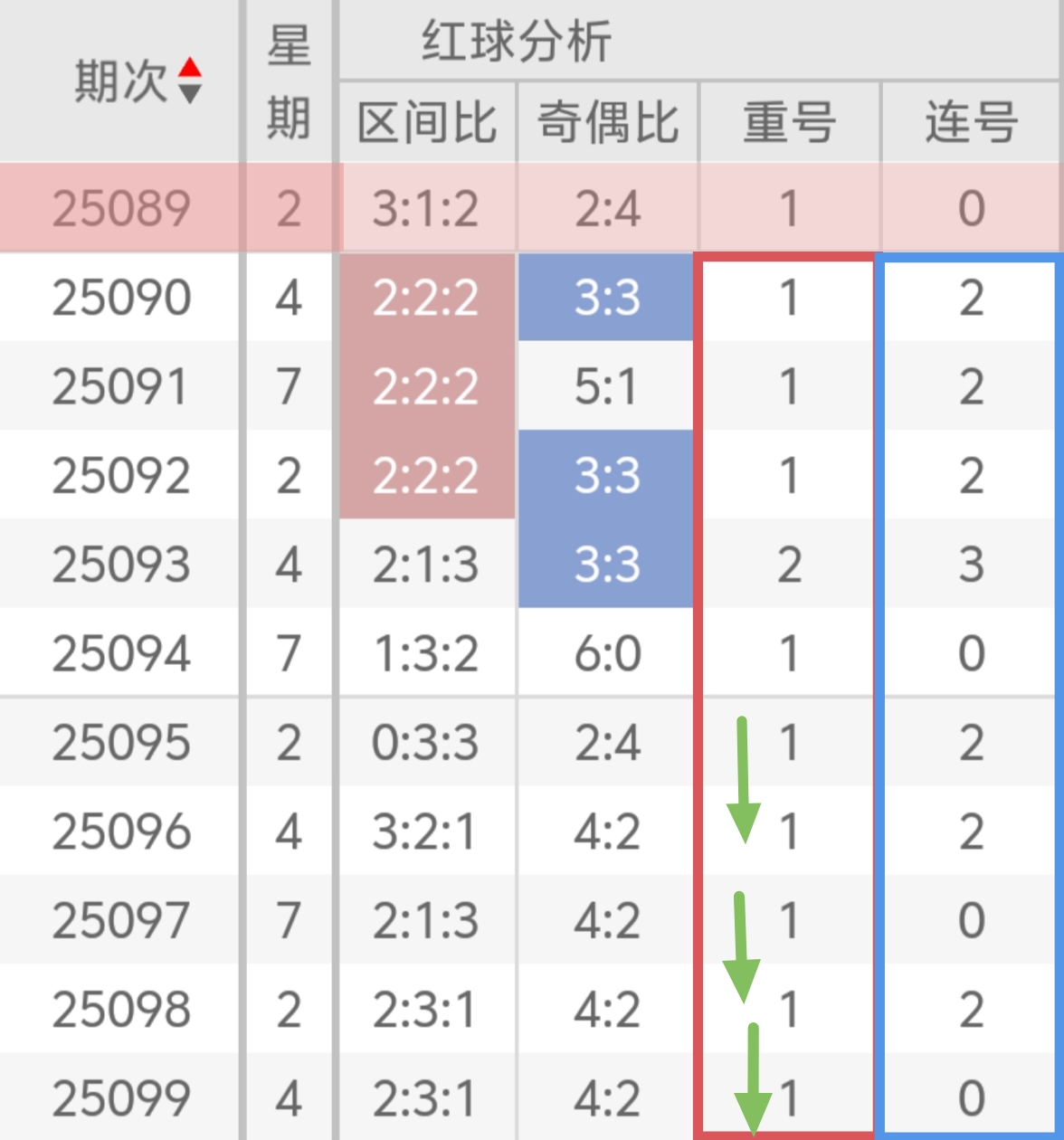Screen dimensions: 1064x1140
Task: Click the gray descending sort triangle beside 期次
Action: (190, 93)
